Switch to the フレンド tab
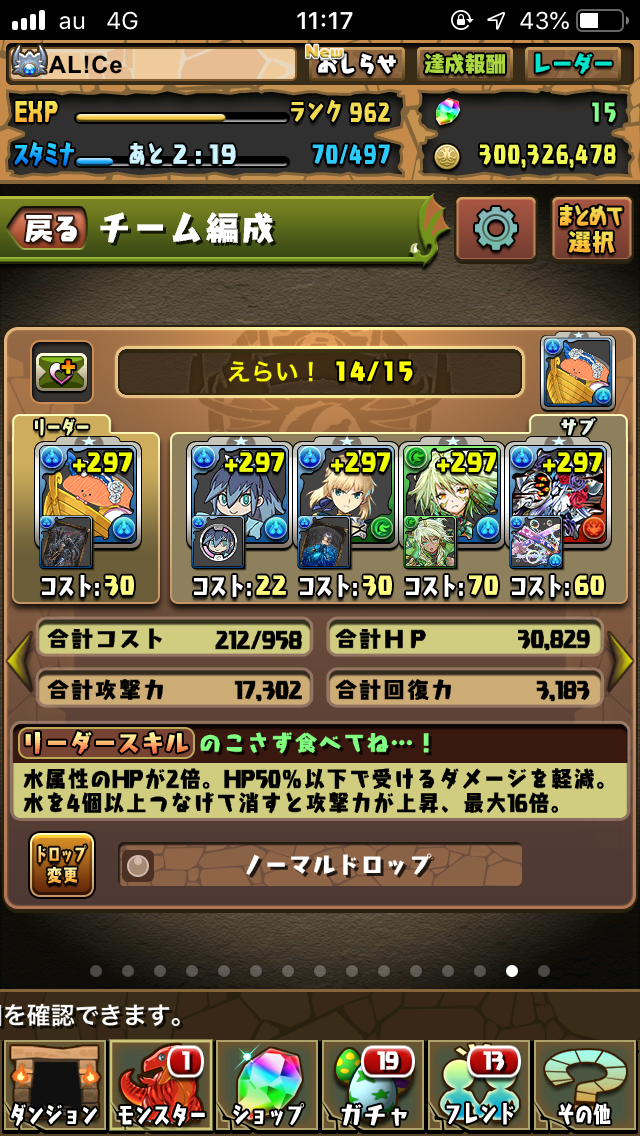Viewport: 640px width, 1136px height. pos(478,1086)
